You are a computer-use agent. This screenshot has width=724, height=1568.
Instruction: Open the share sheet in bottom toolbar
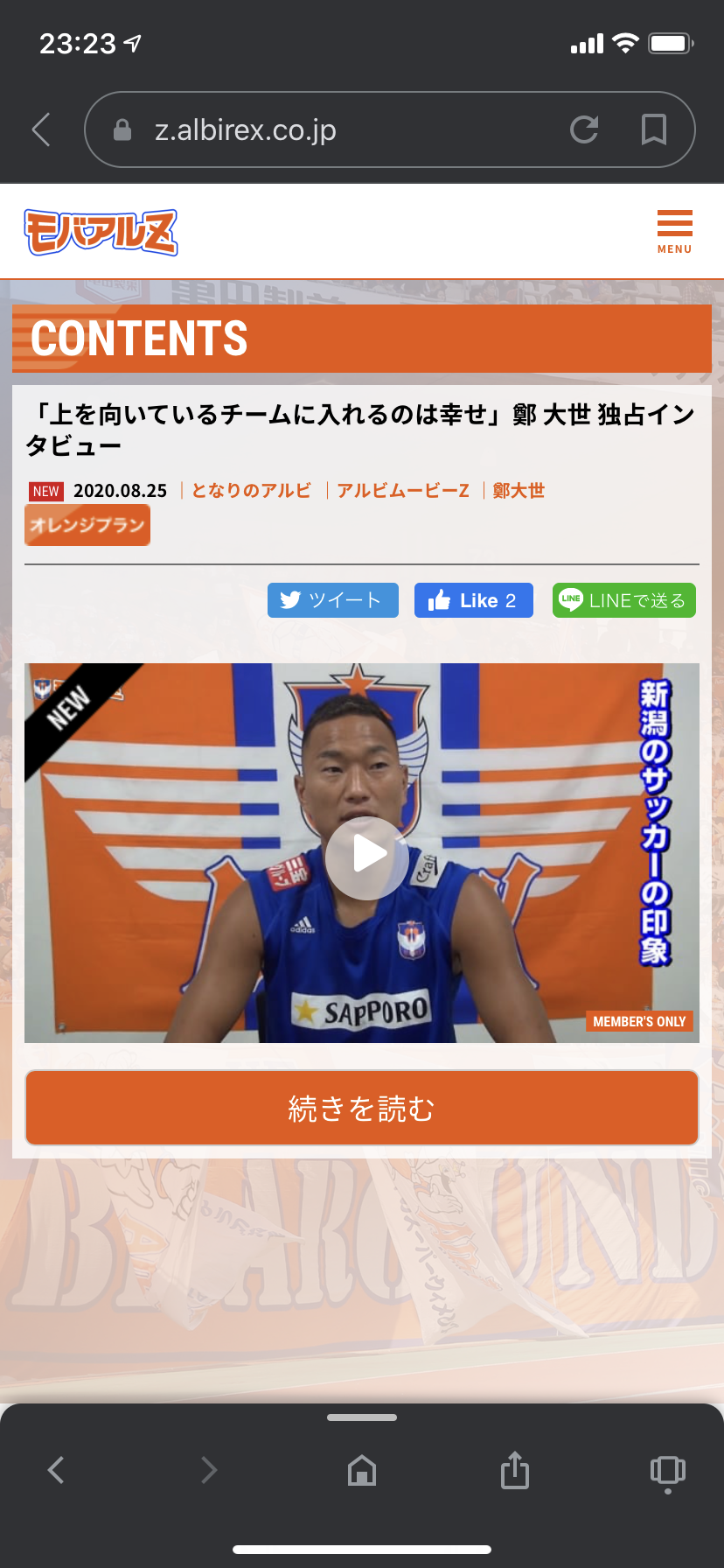[x=515, y=1470]
